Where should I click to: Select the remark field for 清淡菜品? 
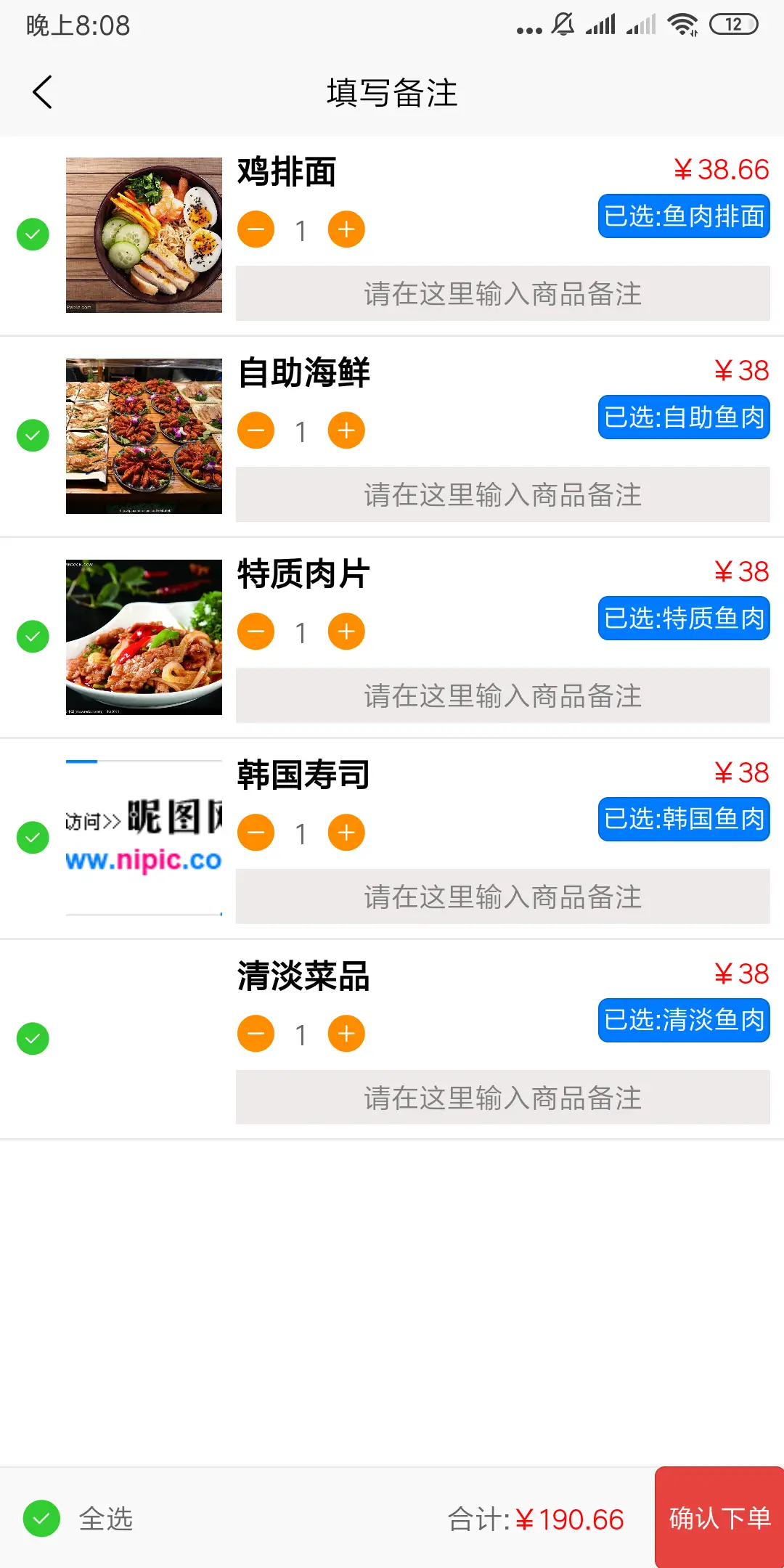tap(502, 1098)
